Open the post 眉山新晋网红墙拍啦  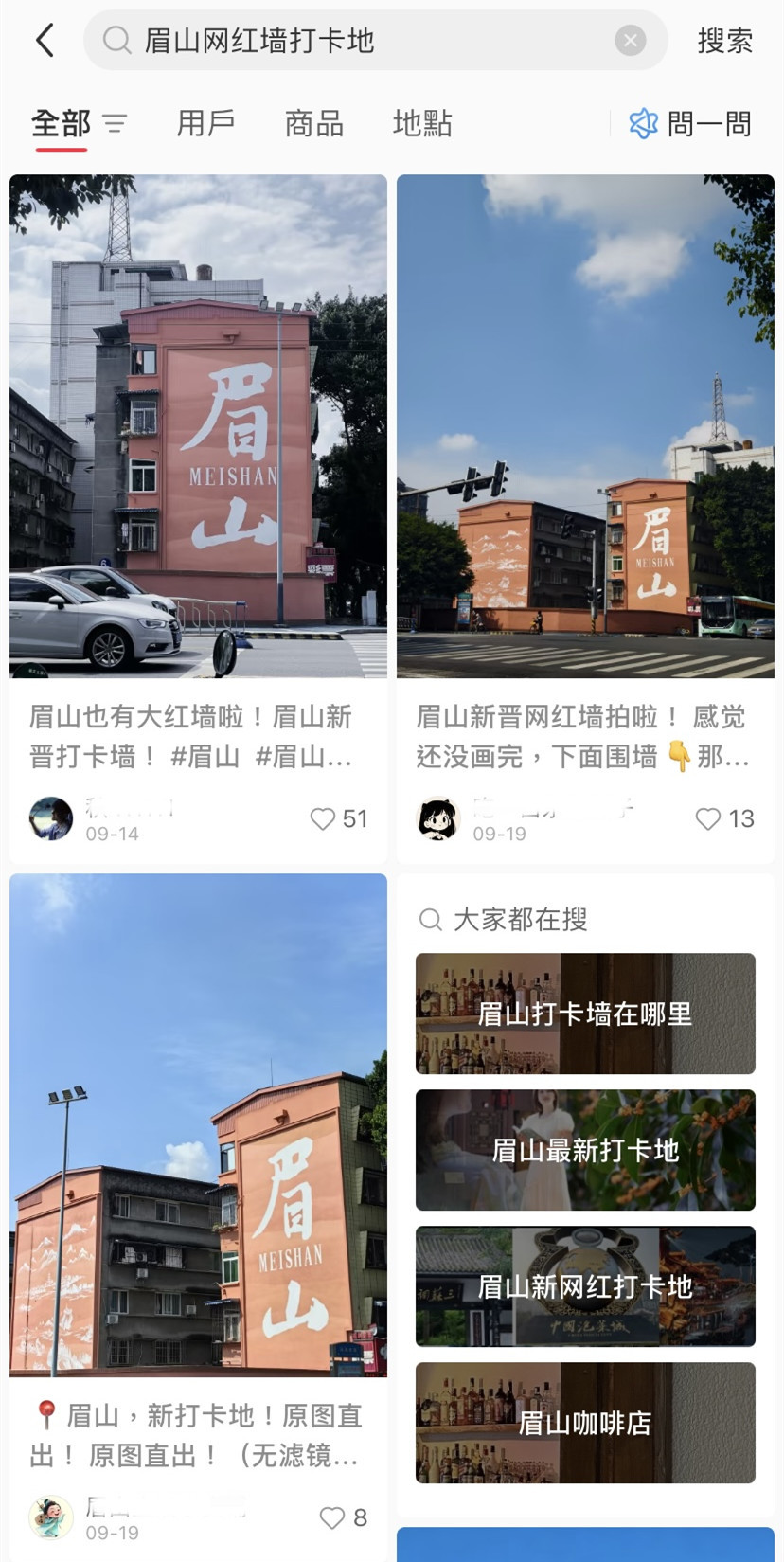click(x=585, y=426)
